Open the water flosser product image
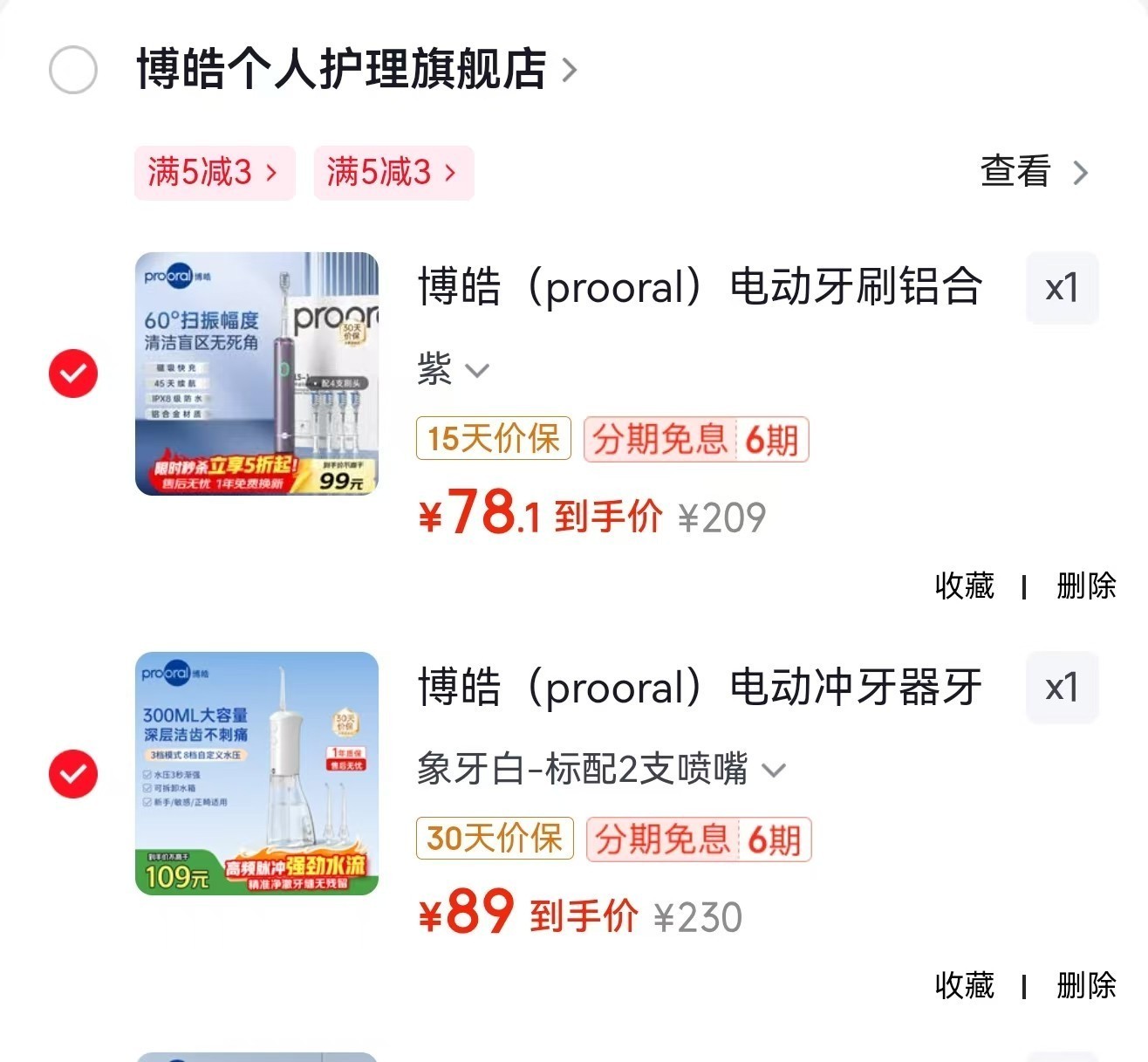This screenshot has width=1148, height=1062. (x=257, y=773)
